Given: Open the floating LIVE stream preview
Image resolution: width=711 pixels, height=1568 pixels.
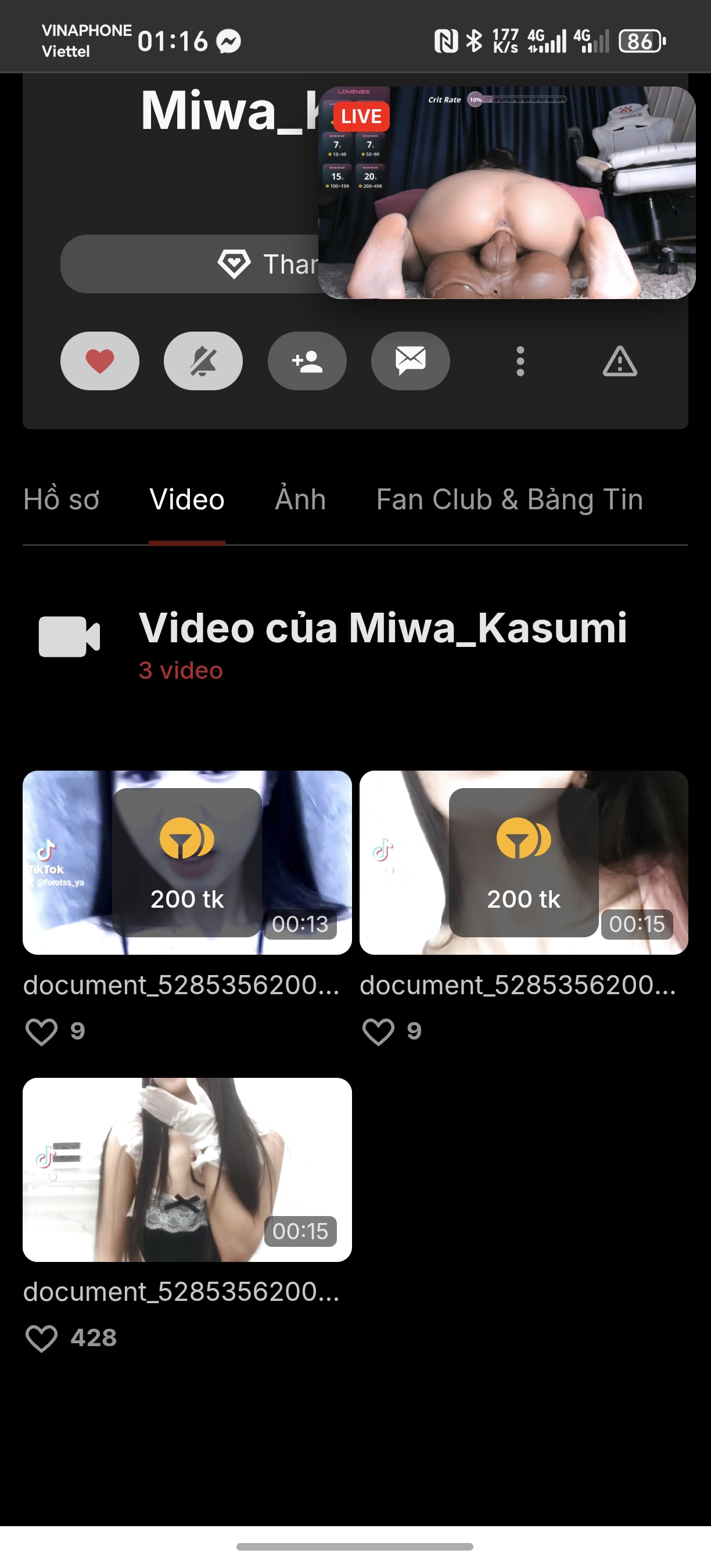Looking at the screenshot, I should coord(507,192).
